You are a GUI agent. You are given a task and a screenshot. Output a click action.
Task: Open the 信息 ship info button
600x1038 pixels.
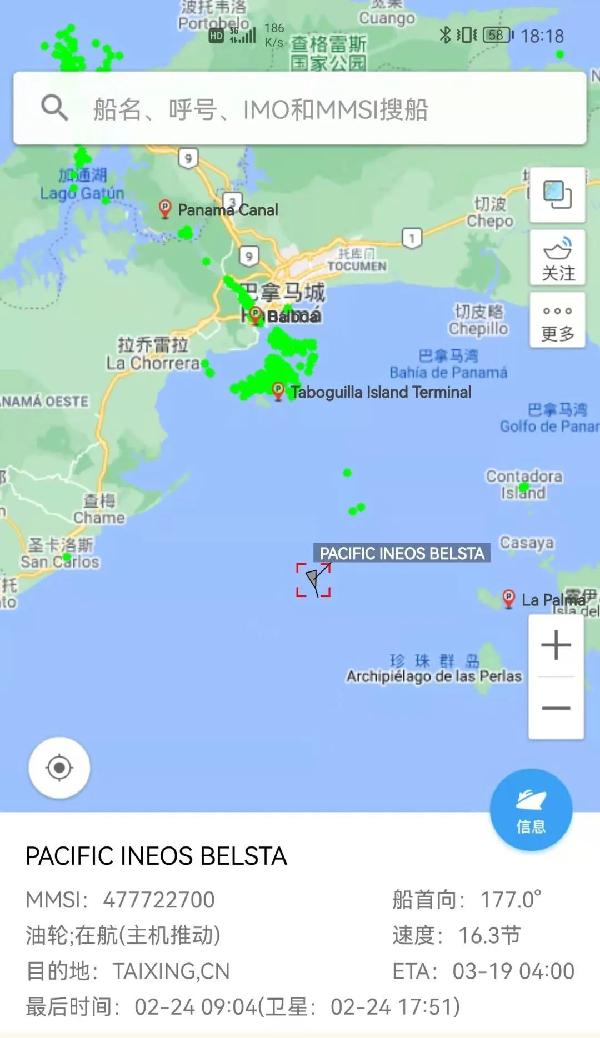coord(531,810)
